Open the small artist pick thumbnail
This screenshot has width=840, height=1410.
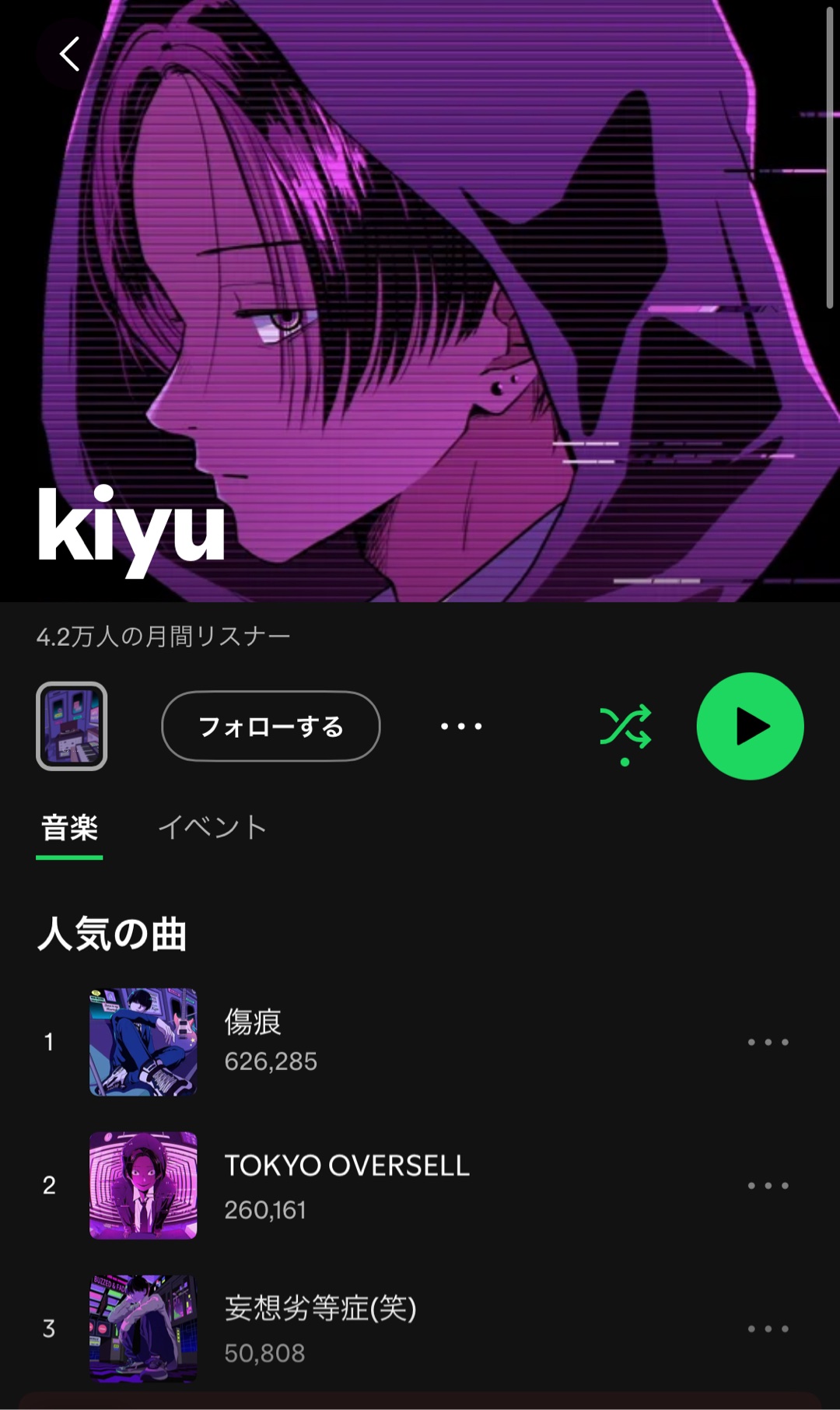[x=72, y=726]
